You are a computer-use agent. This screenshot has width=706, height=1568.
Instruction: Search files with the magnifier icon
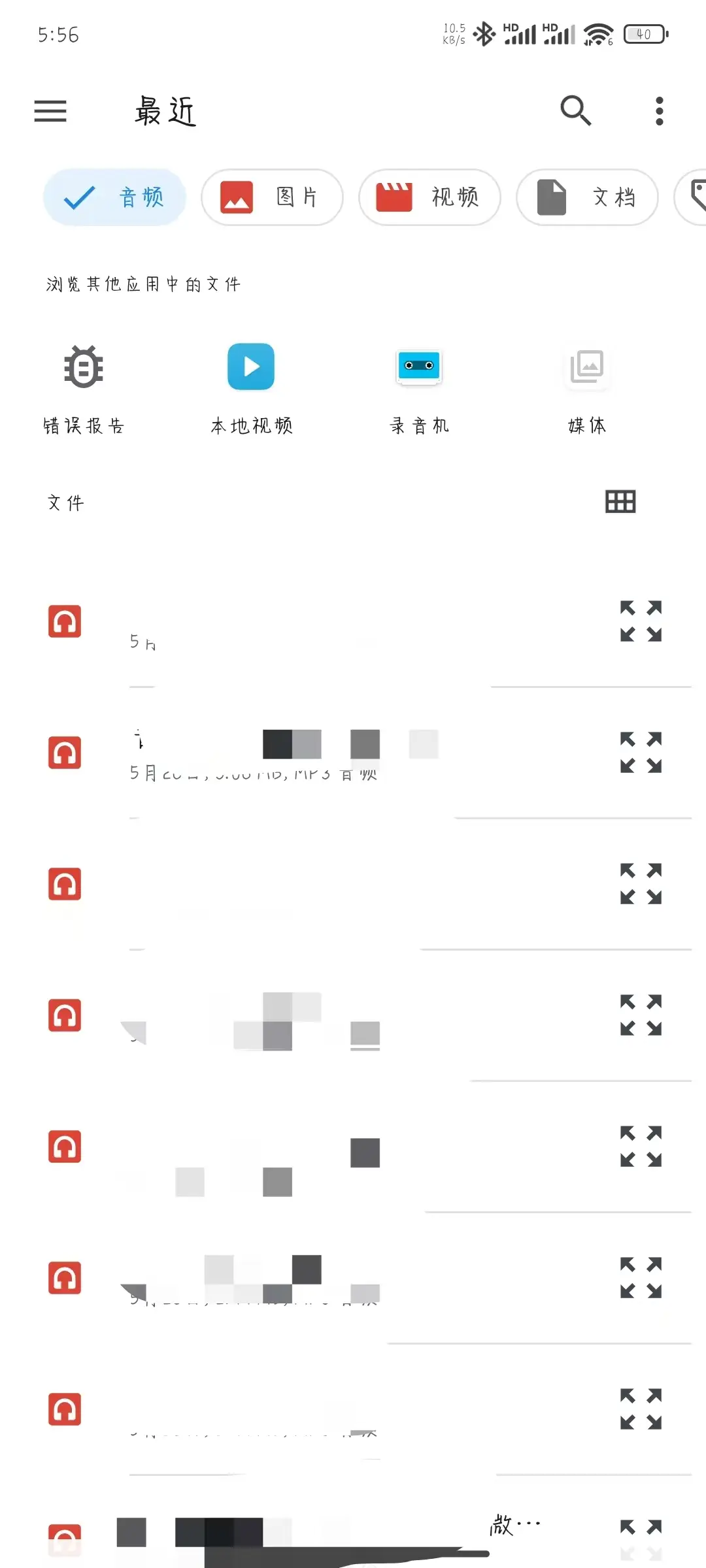coord(575,110)
